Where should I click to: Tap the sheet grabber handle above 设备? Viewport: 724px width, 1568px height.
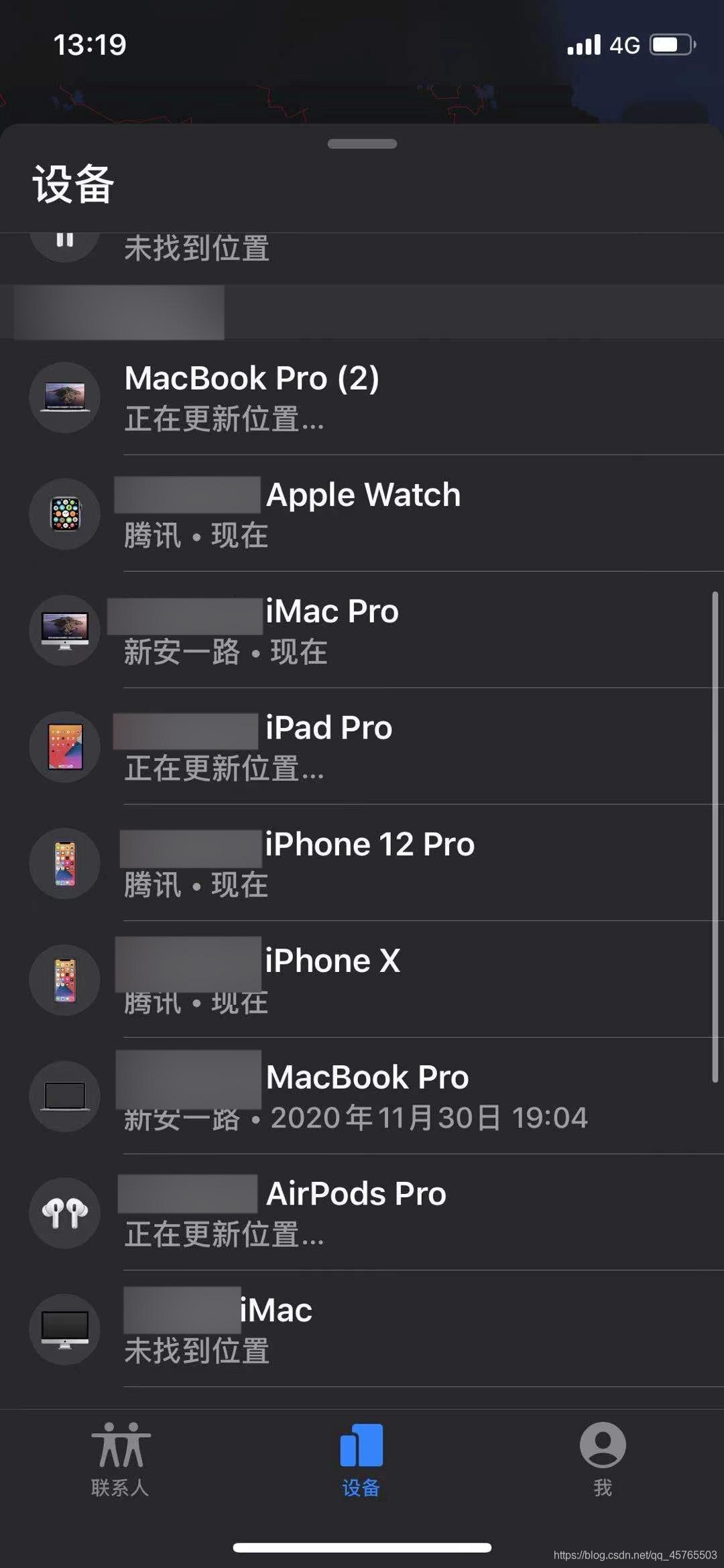(x=362, y=143)
